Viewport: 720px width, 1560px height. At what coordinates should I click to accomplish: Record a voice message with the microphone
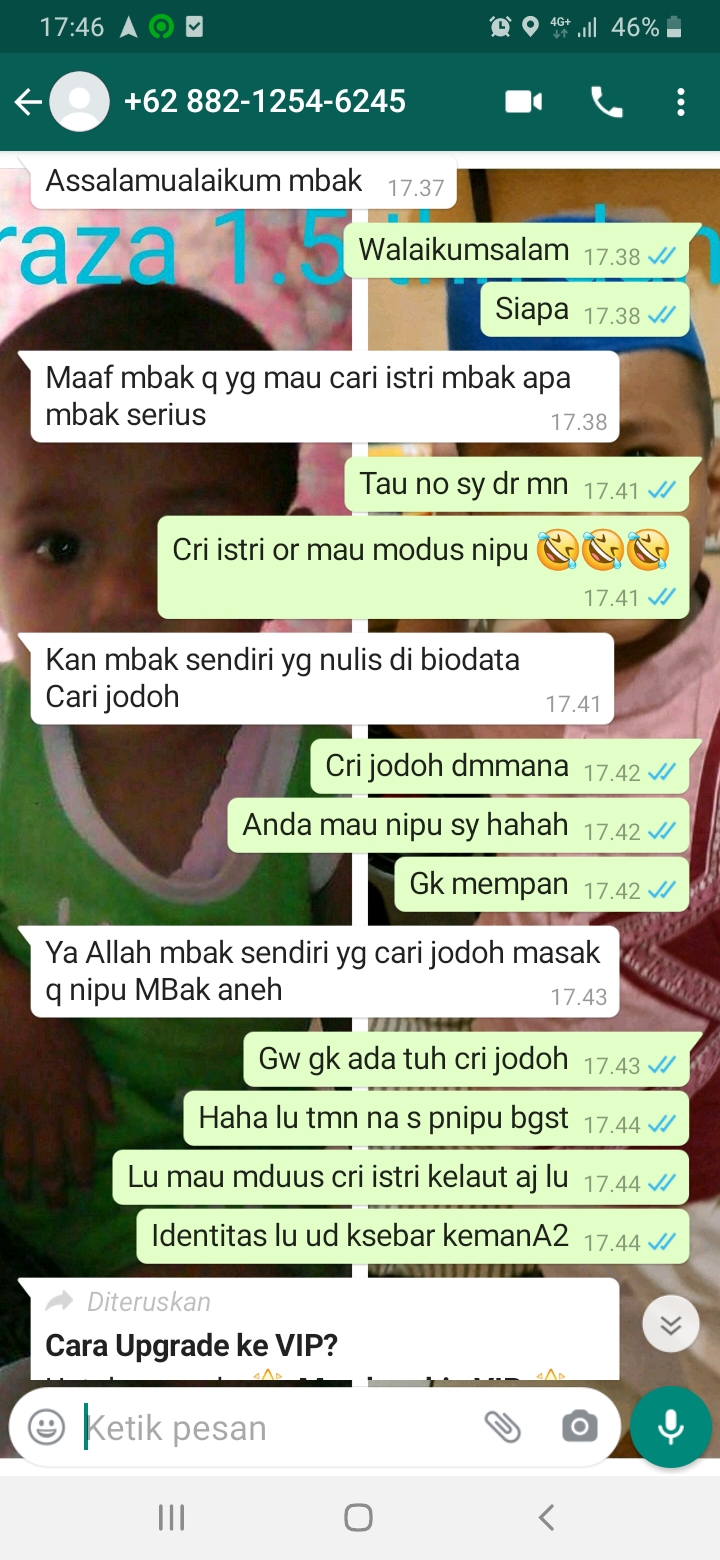[x=671, y=1427]
